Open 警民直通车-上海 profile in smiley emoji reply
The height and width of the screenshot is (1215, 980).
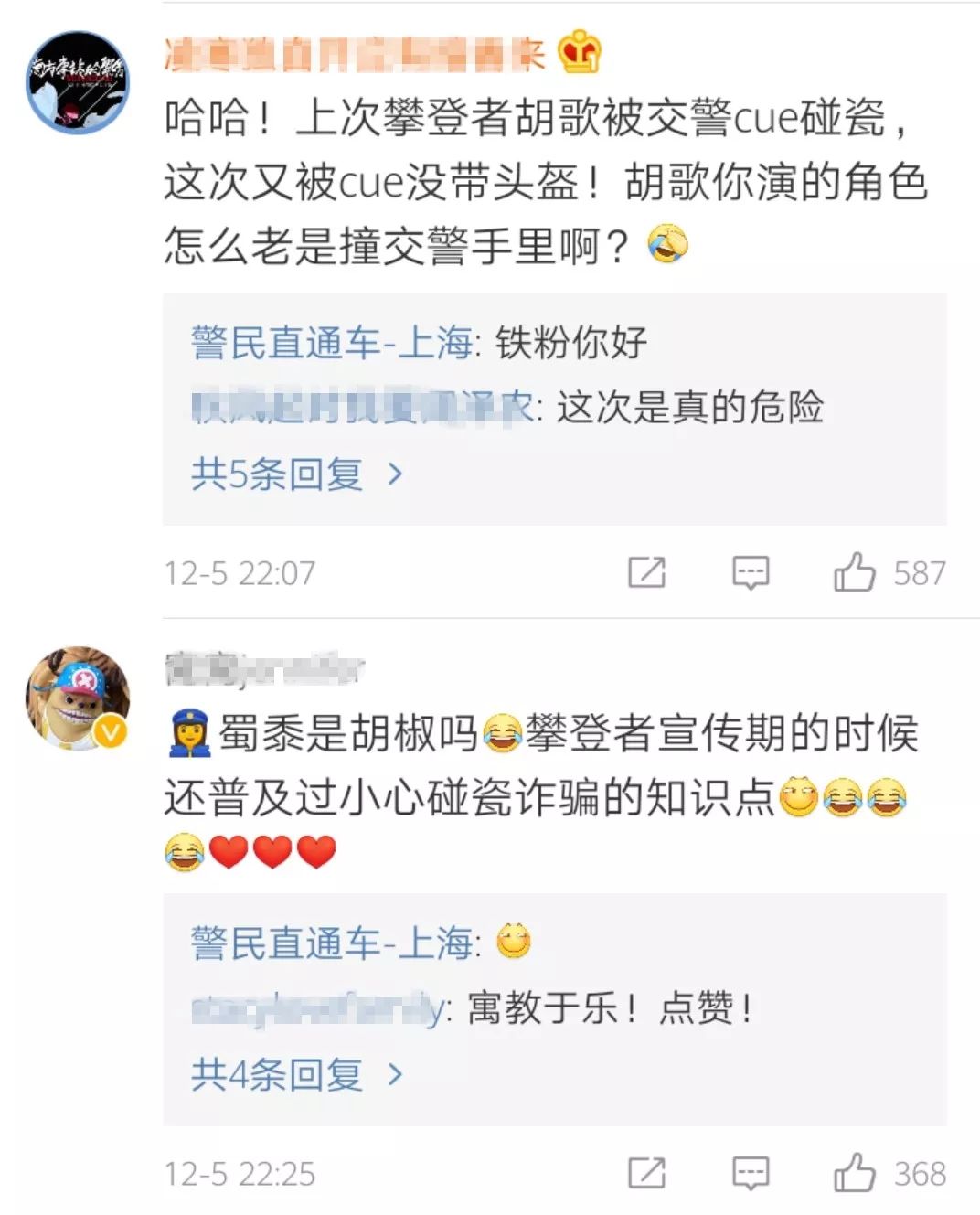(331, 943)
